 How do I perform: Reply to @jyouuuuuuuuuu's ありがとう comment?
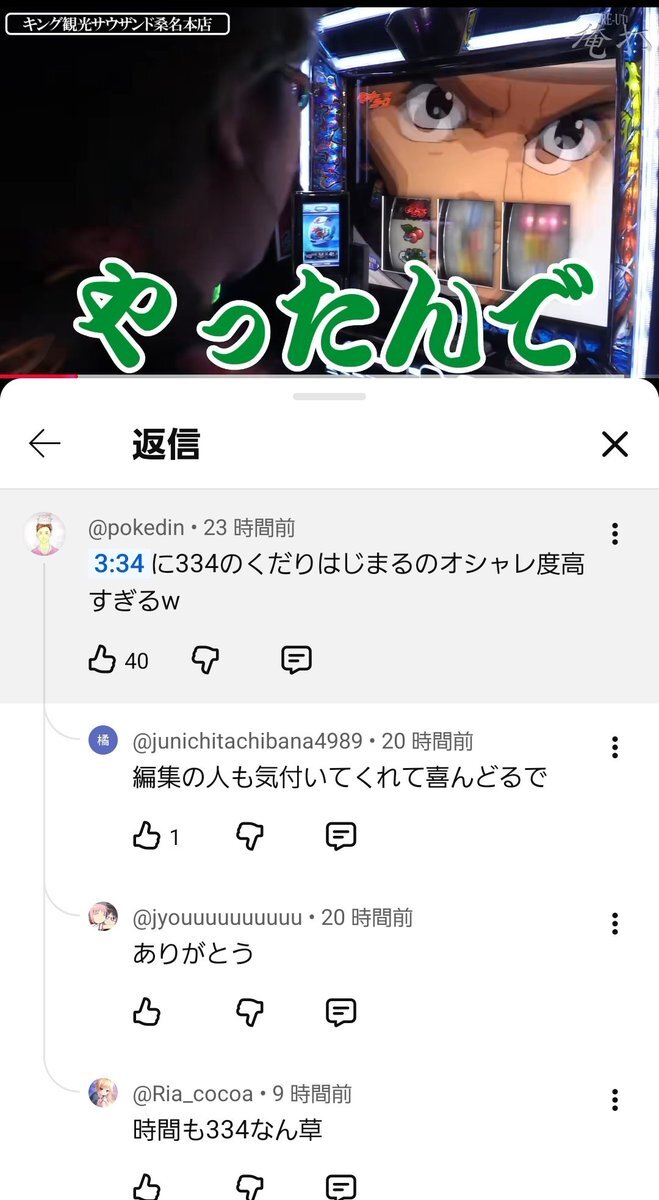[341, 1012]
